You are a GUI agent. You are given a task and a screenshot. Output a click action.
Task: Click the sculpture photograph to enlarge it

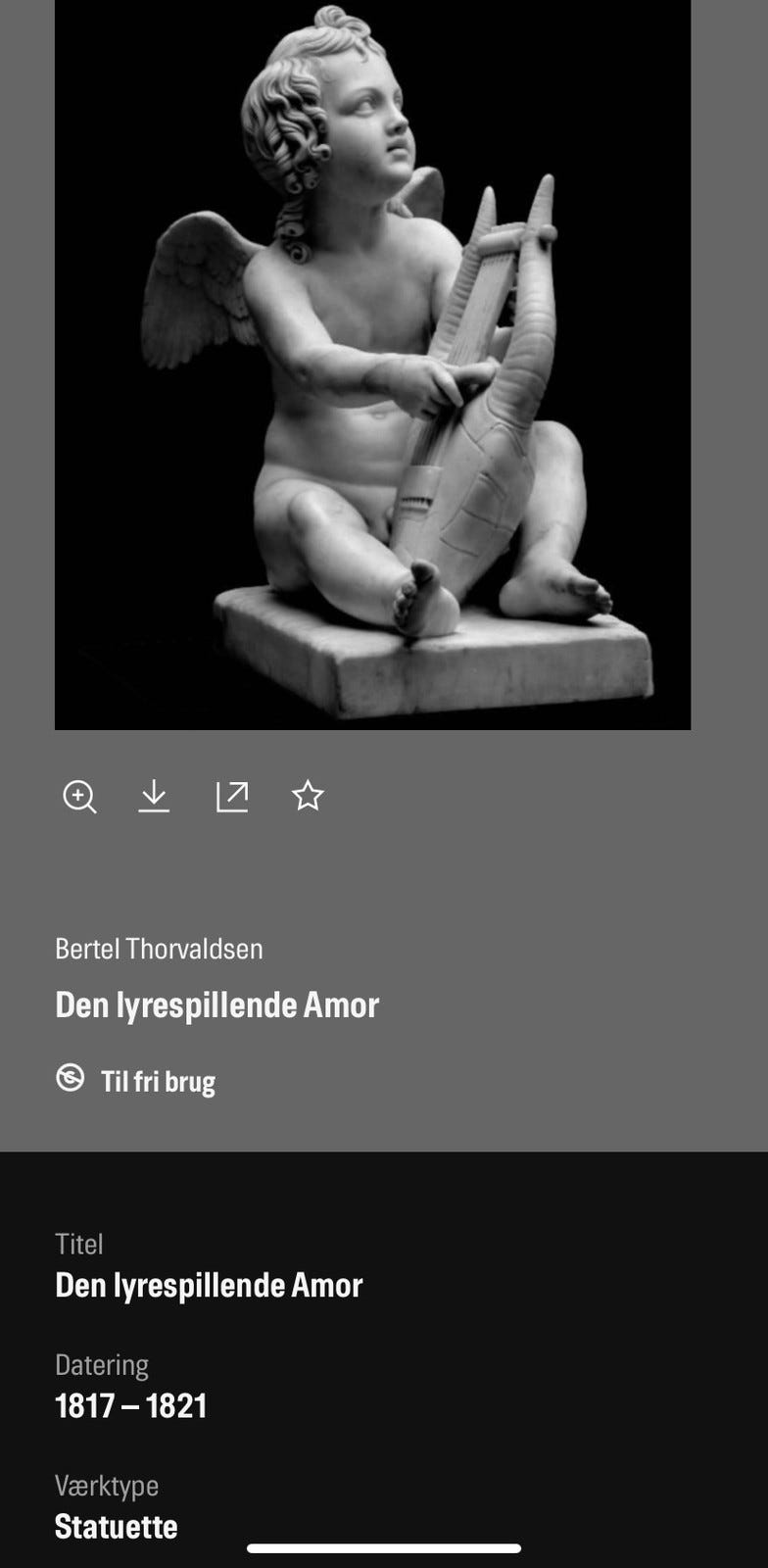pyautogui.click(x=373, y=366)
